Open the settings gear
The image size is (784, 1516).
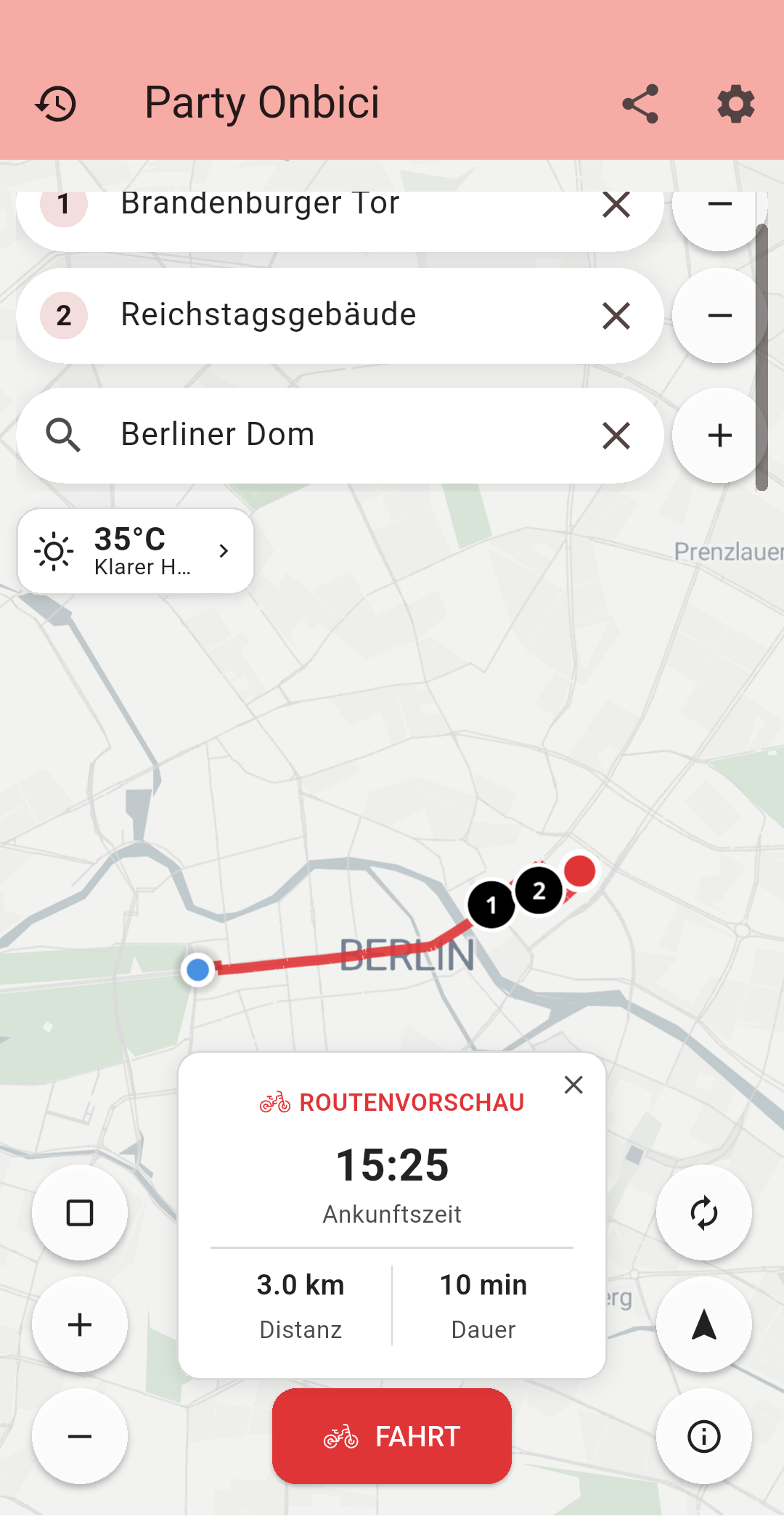click(735, 102)
